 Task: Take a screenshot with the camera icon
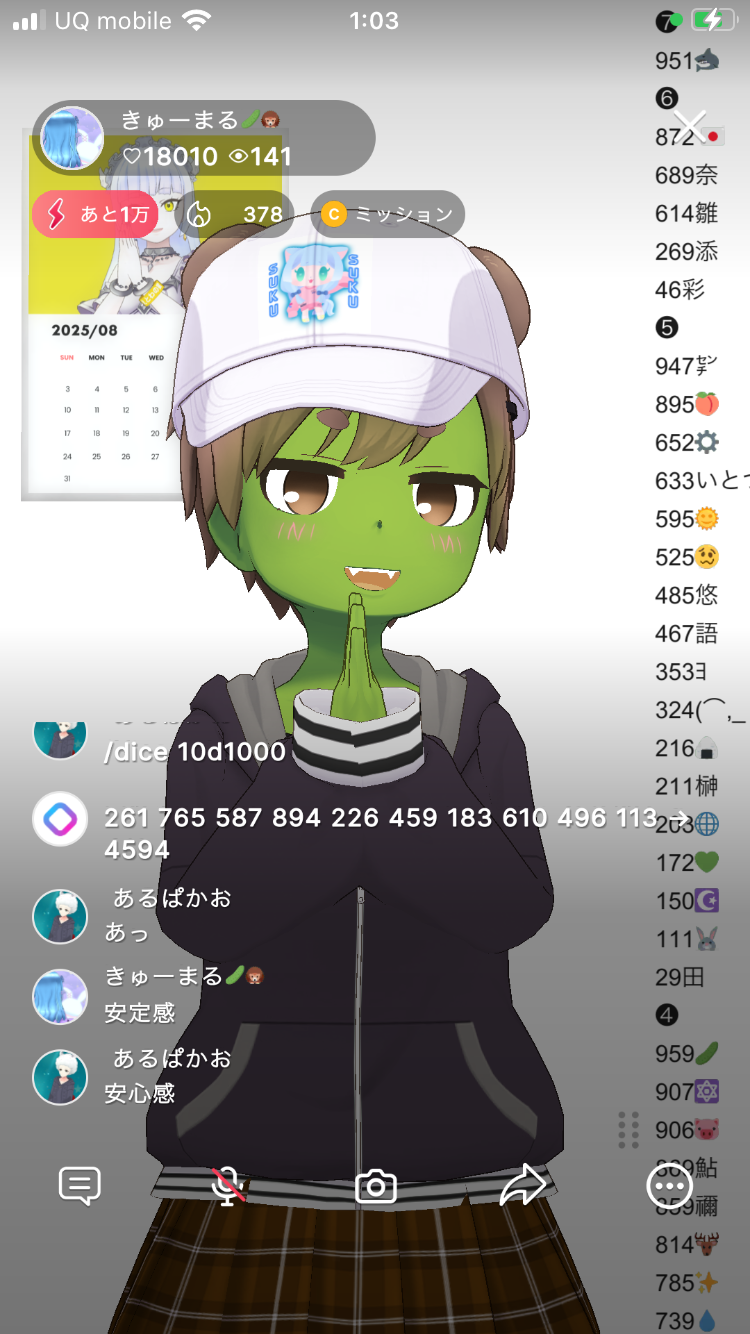click(x=376, y=1186)
